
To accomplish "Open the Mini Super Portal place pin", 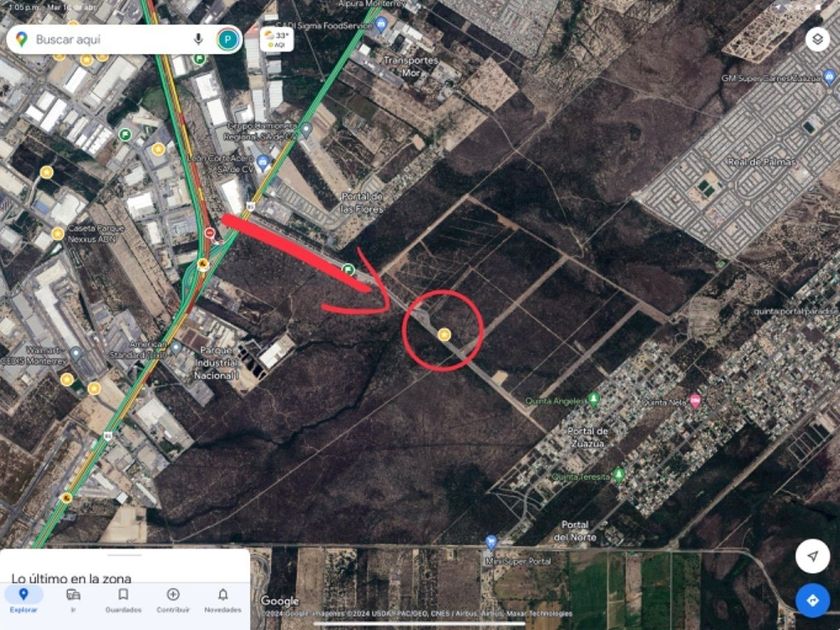I will point(491,543).
